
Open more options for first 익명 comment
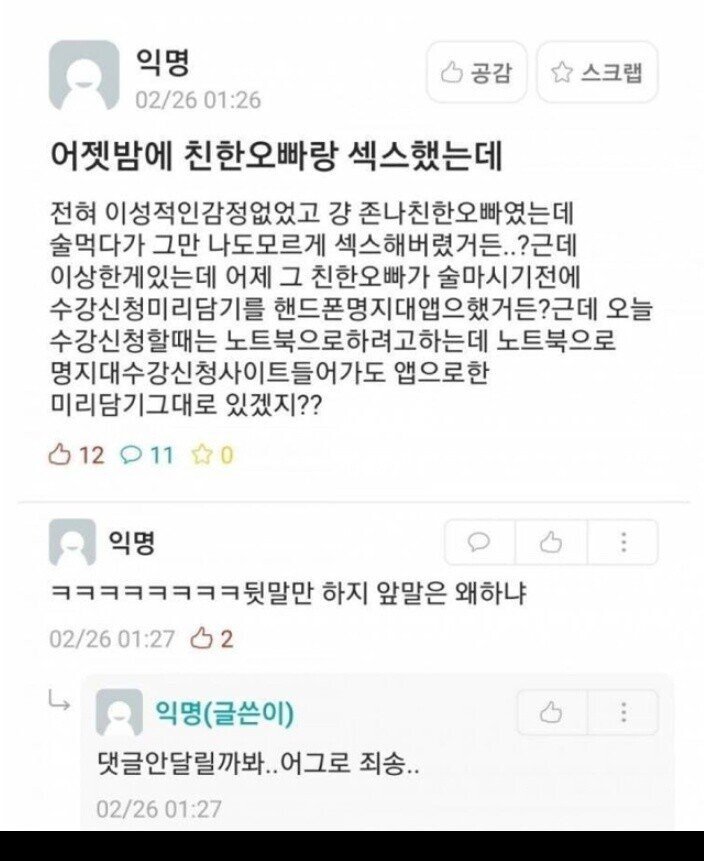624,542
